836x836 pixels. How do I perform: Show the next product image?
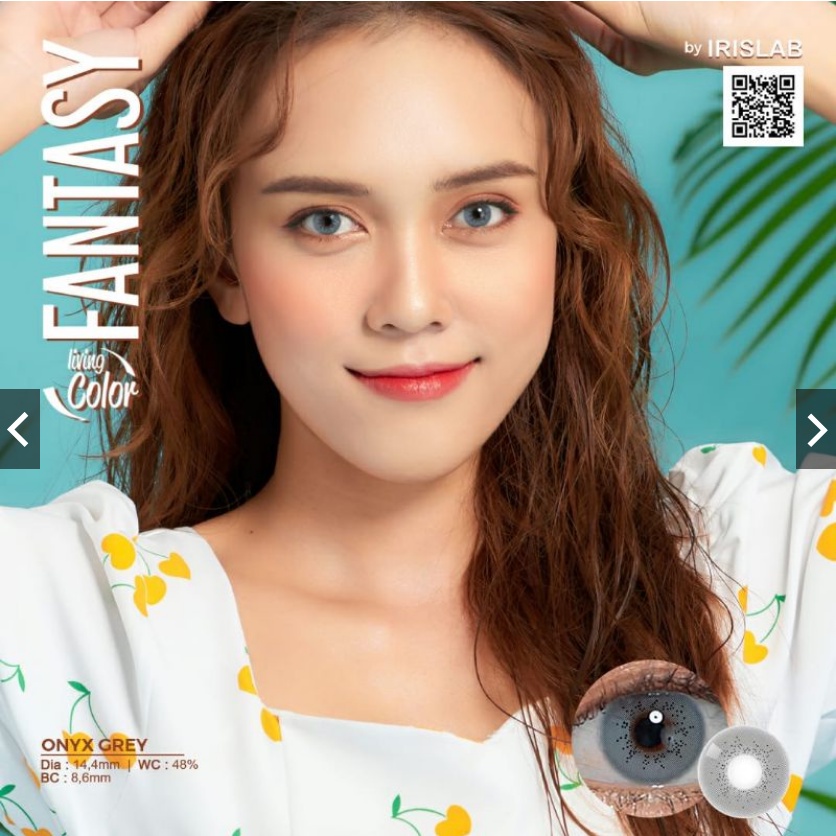point(816,429)
